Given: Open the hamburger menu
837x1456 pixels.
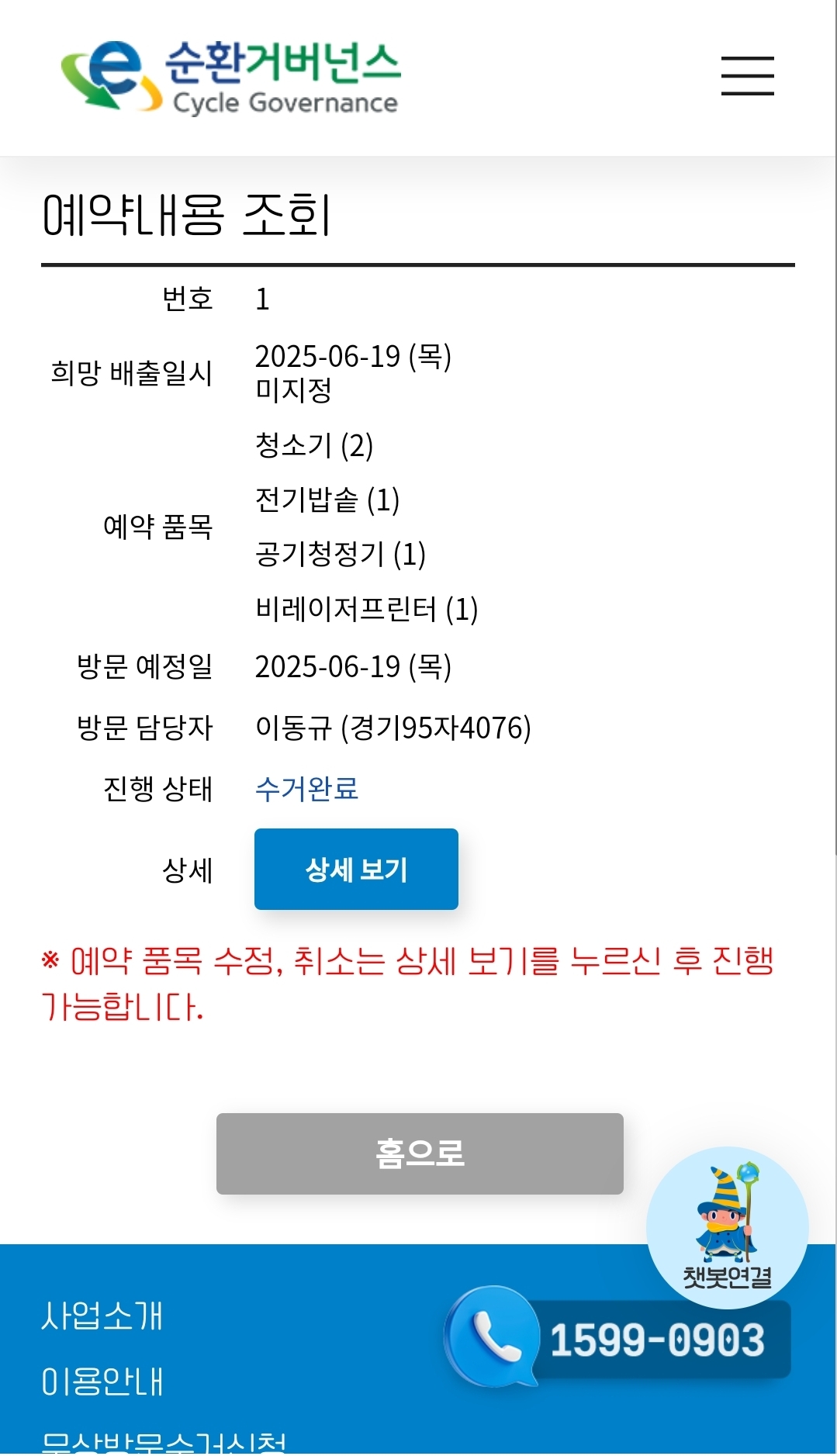Looking at the screenshot, I should (747, 76).
